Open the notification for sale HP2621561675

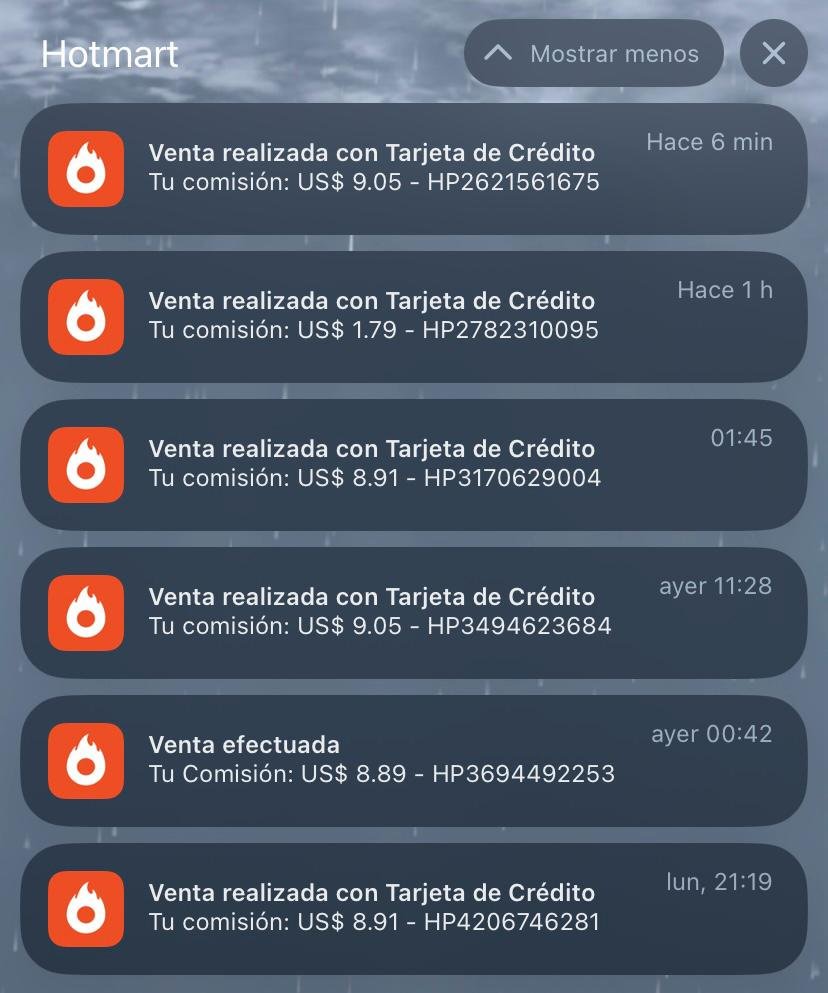coord(413,168)
